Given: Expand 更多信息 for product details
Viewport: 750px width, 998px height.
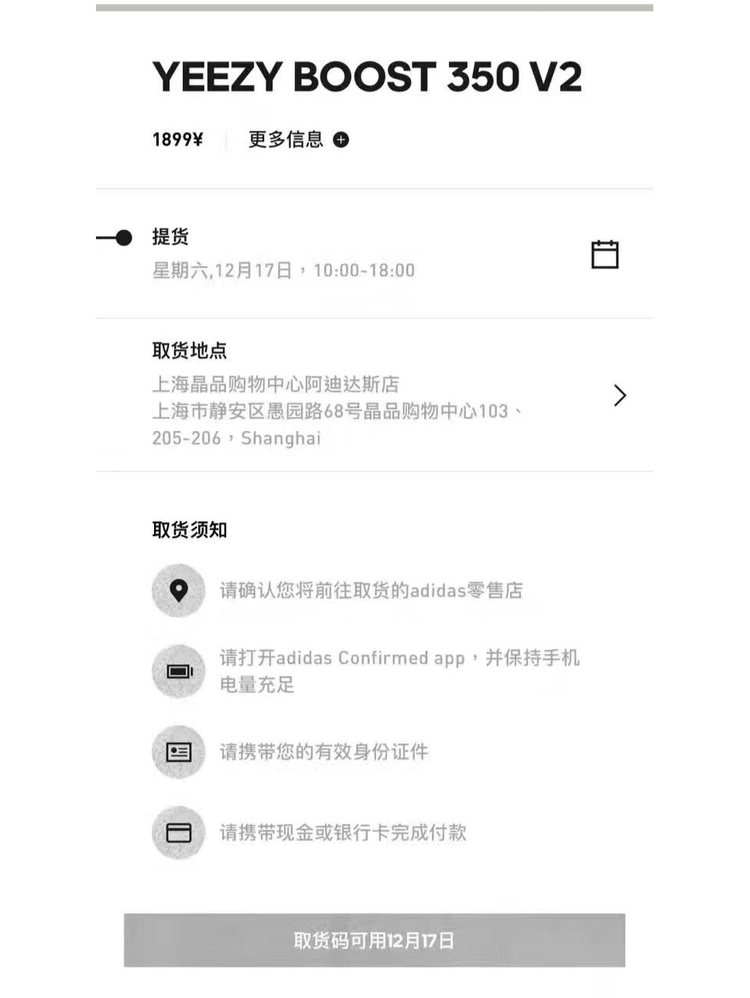Looking at the screenshot, I should click(x=298, y=140).
